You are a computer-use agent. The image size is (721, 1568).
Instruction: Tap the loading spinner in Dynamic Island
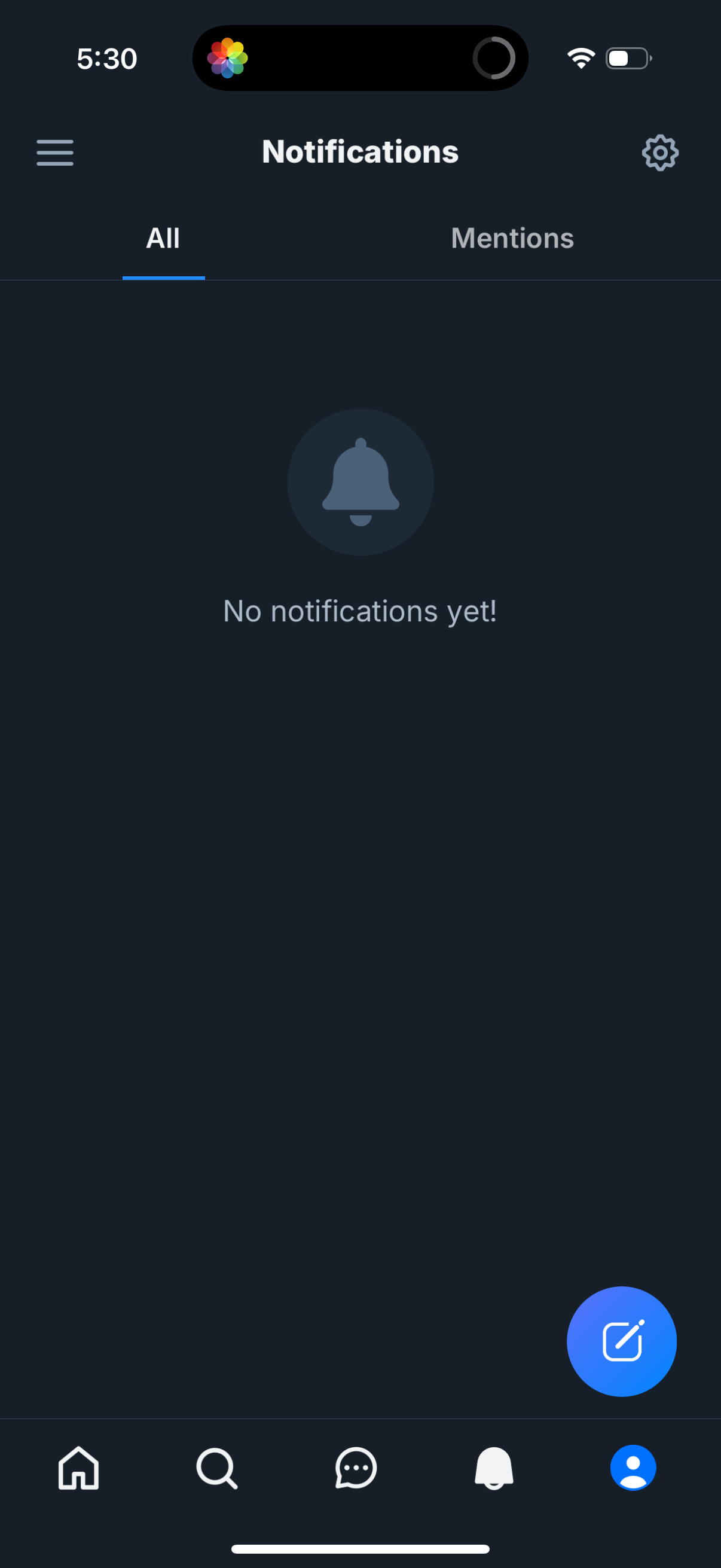[494, 58]
